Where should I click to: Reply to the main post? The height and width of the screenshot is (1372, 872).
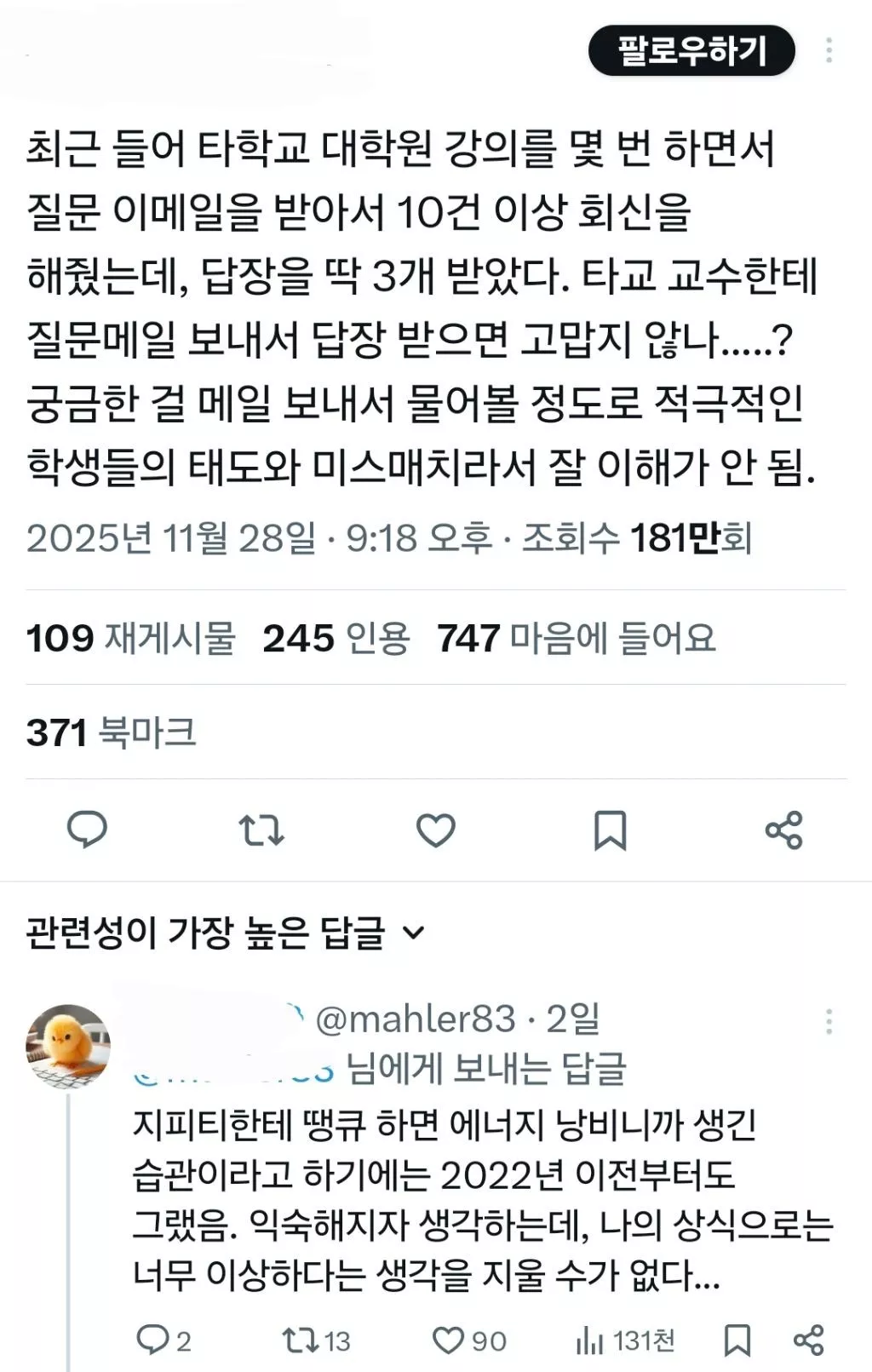pos(87,830)
